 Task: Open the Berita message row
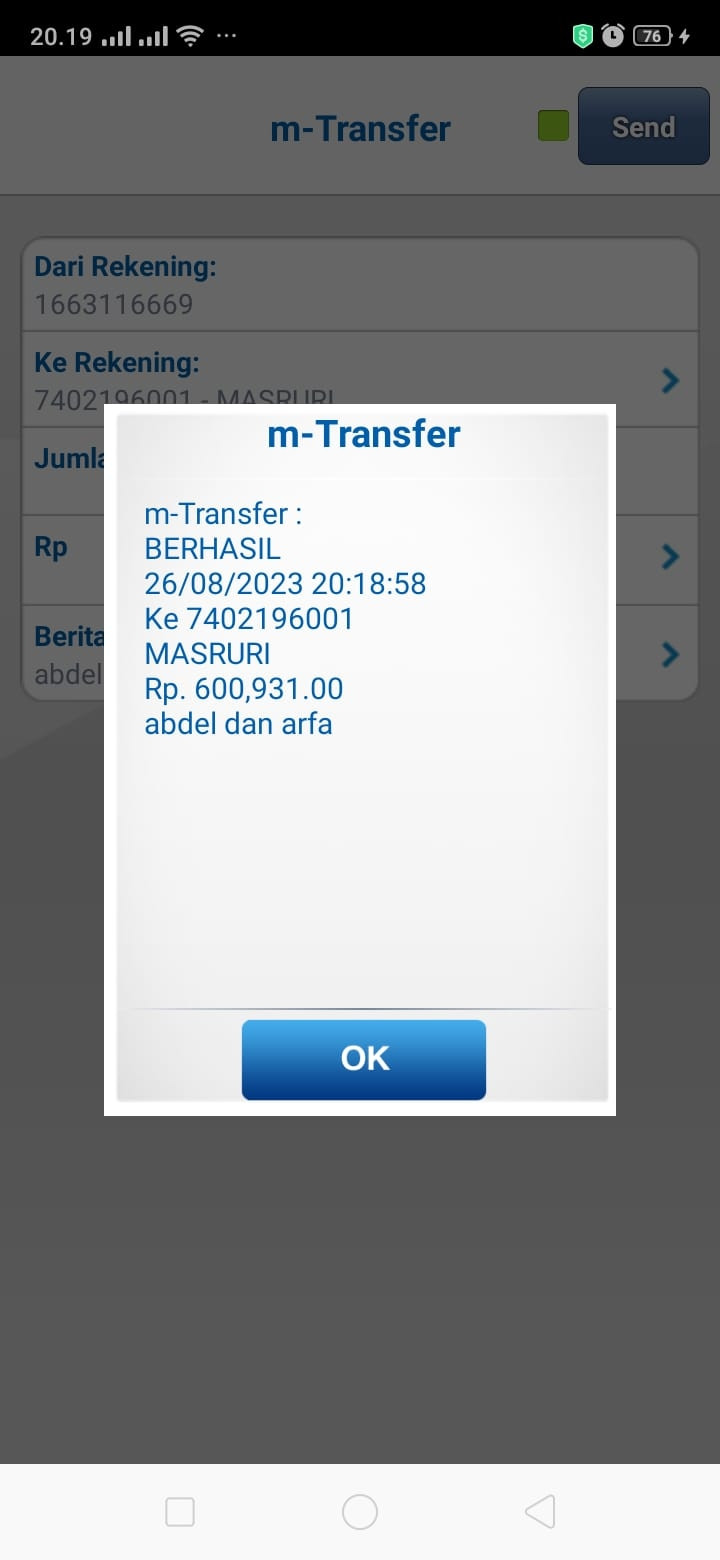point(670,654)
